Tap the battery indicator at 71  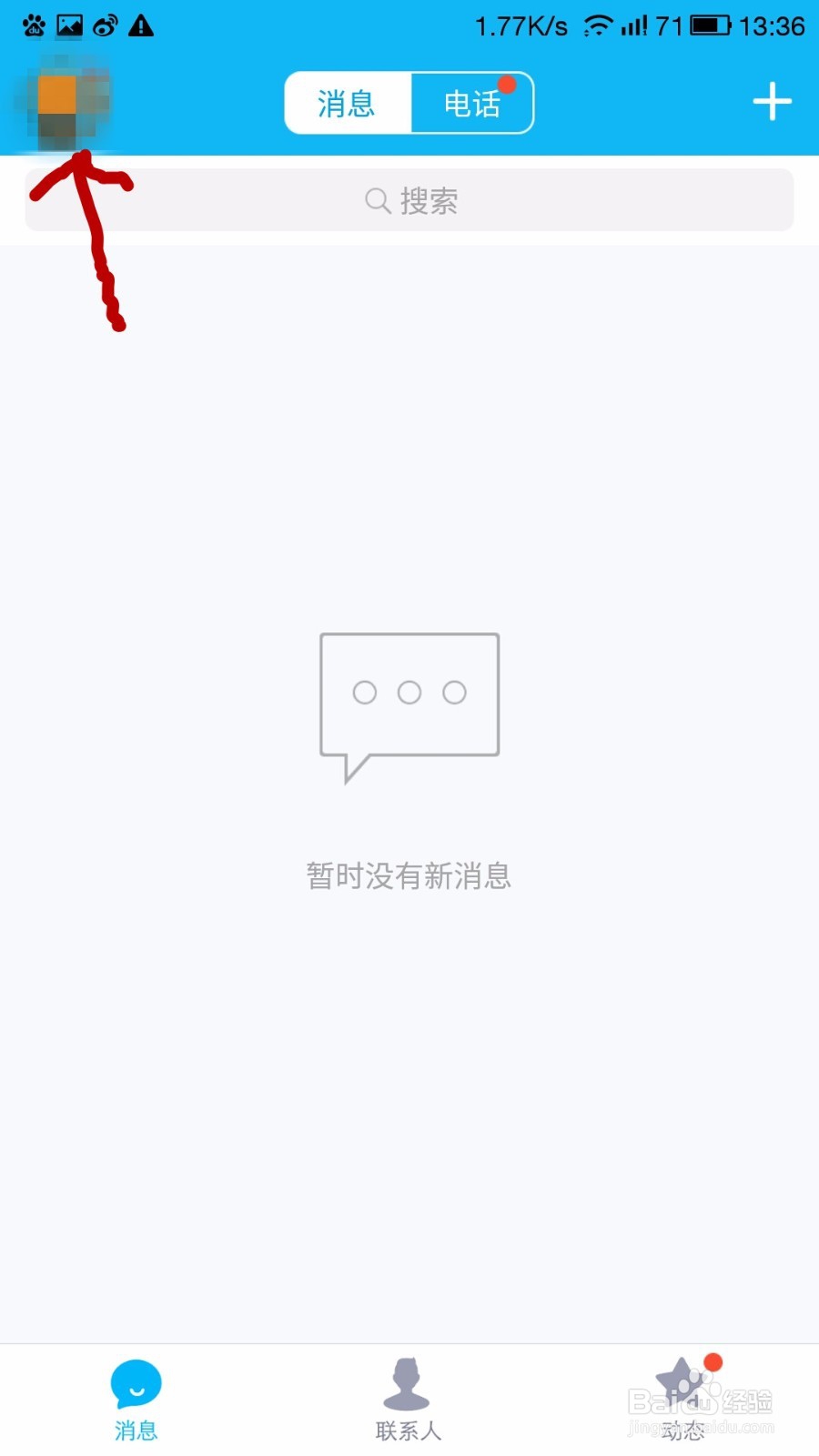pos(712,25)
